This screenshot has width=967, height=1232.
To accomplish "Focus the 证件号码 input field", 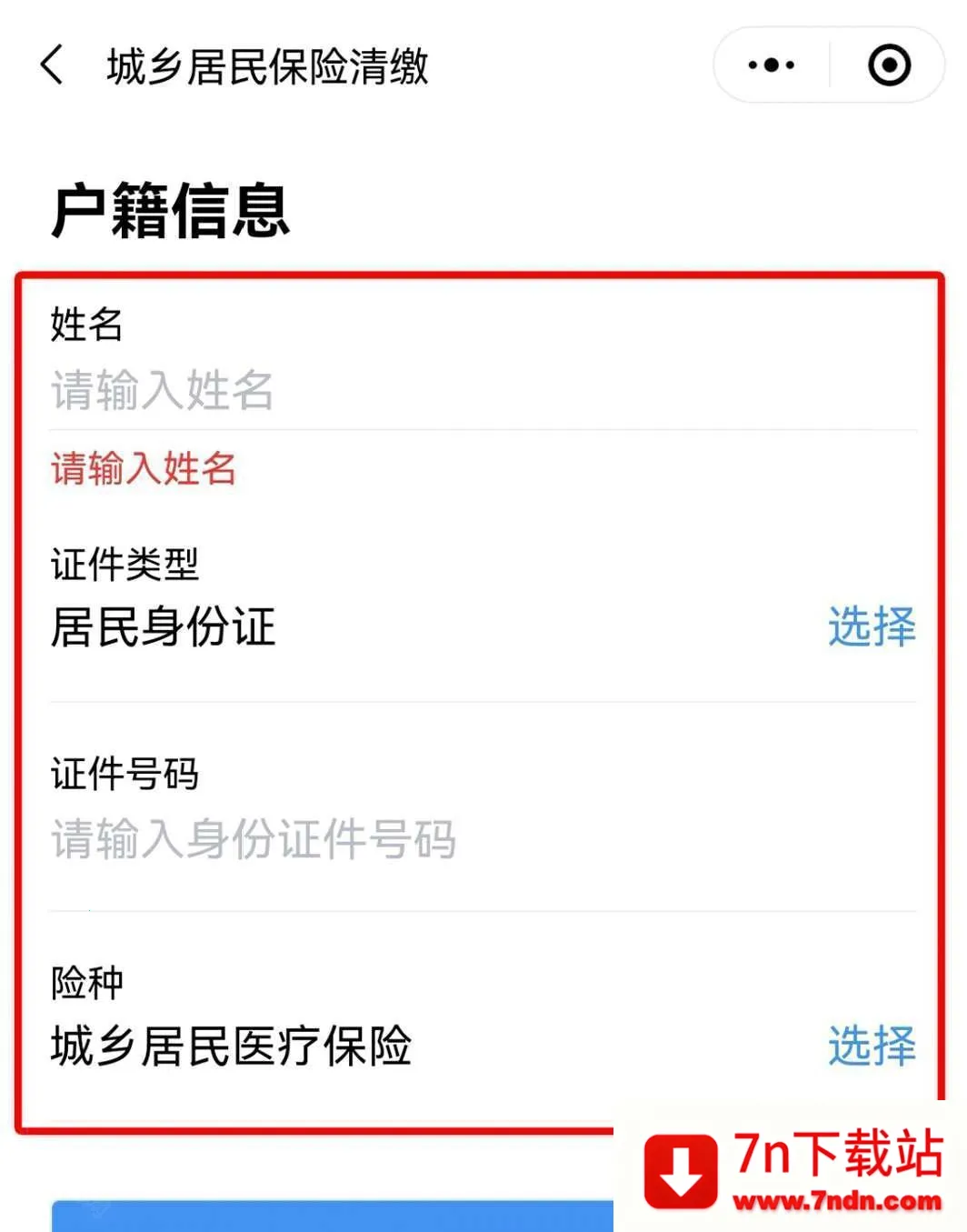I will [x=482, y=838].
